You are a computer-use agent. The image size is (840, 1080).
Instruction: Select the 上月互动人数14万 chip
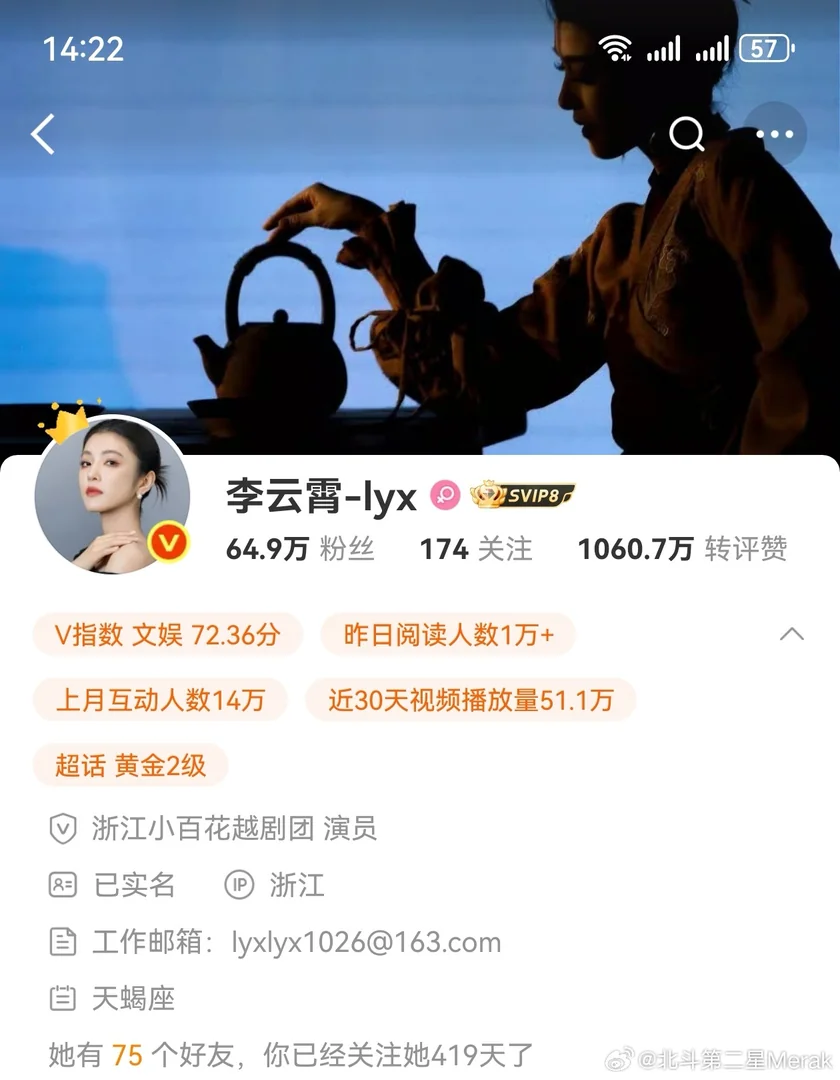pyautogui.click(x=160, y=700)
